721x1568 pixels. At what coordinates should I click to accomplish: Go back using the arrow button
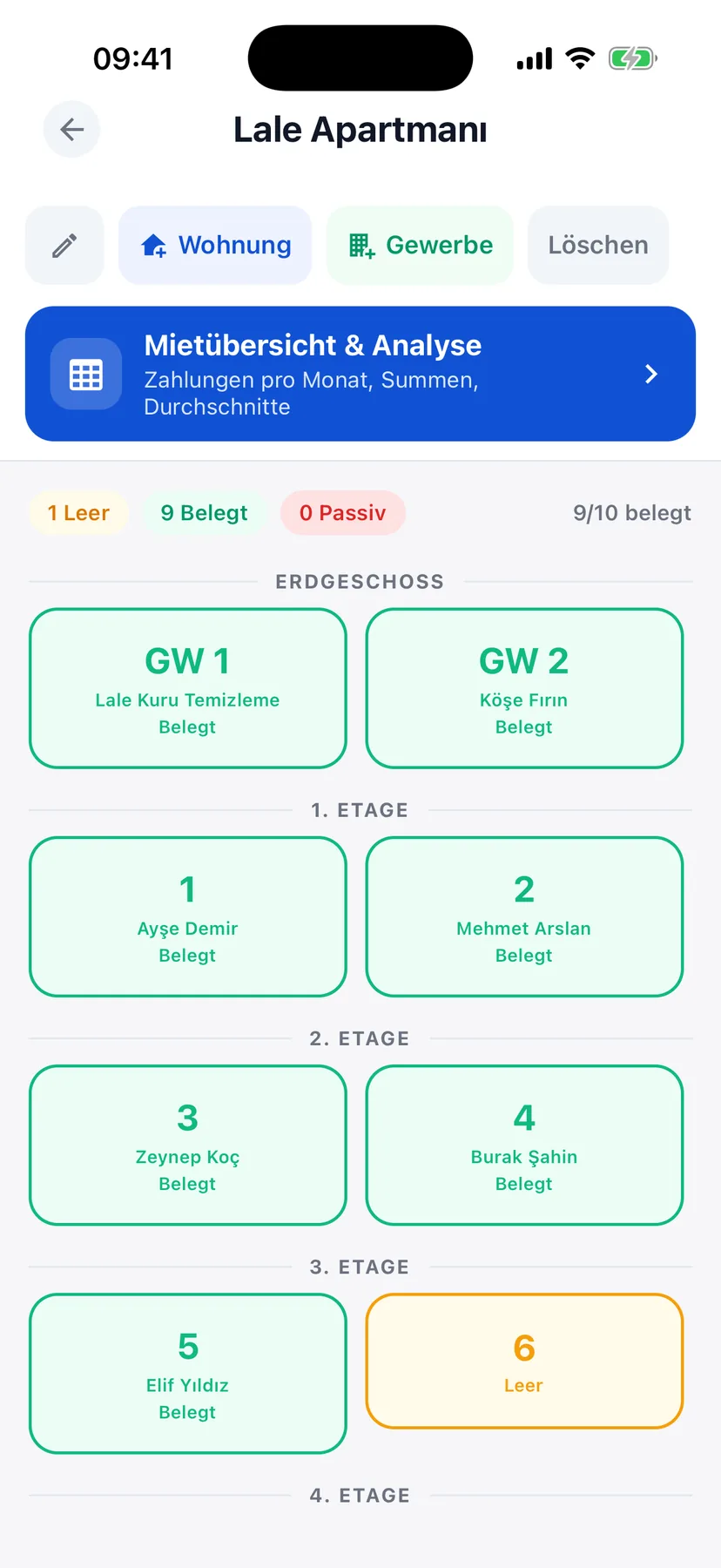click(x=72, y=130)
